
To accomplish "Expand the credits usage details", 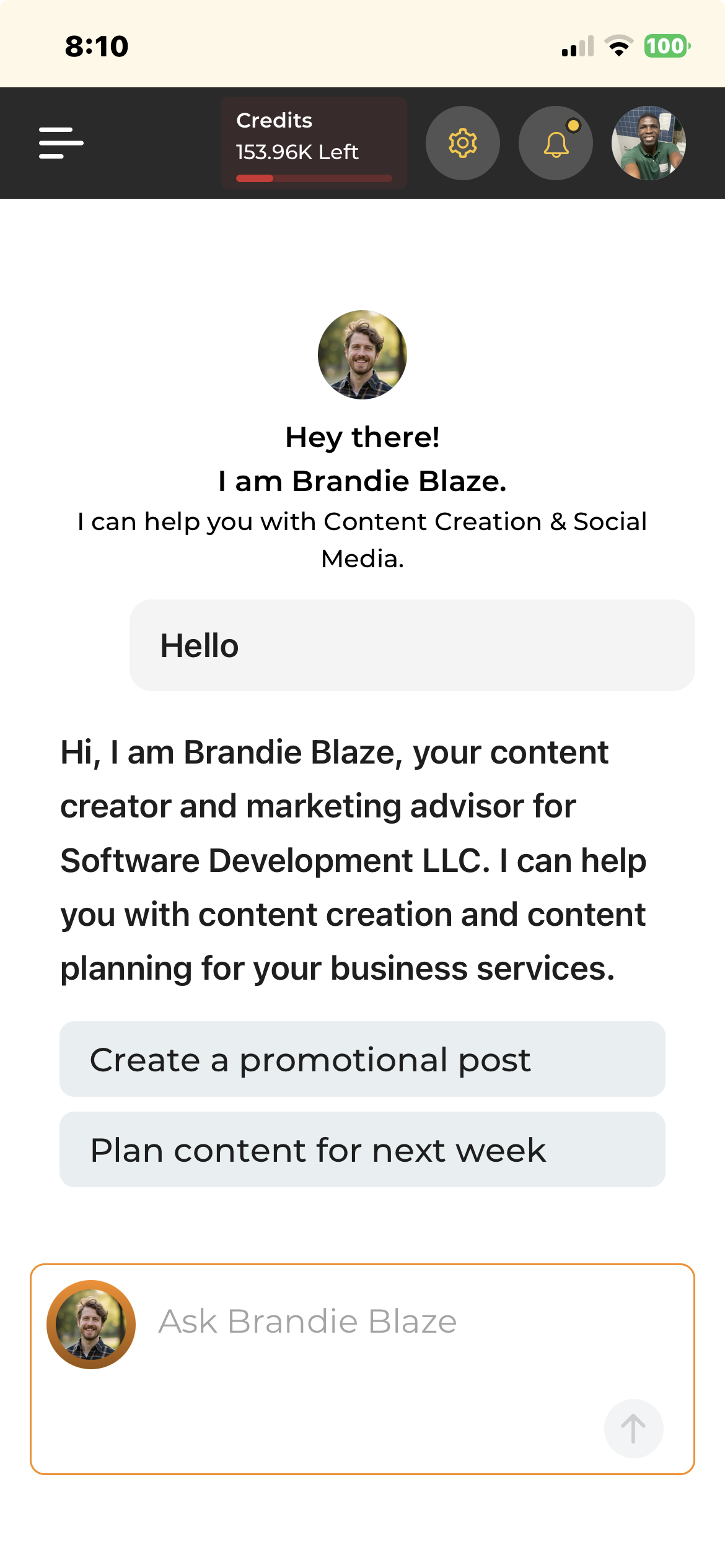I will [314, 177].
